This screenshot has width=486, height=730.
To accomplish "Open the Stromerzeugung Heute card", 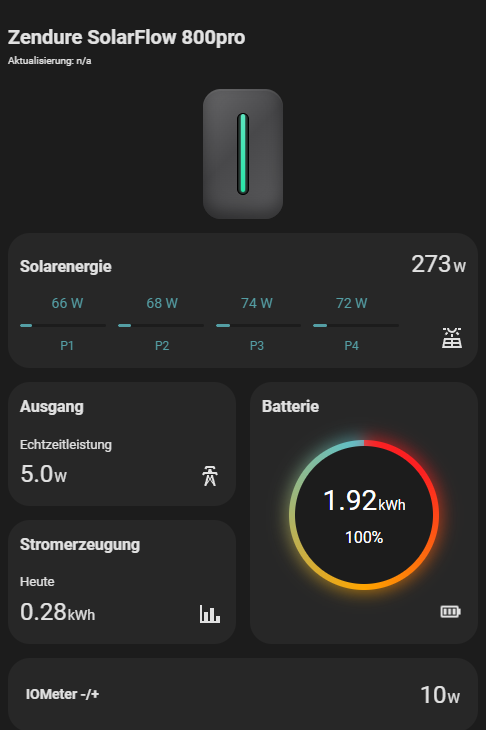I will (122, 582).
